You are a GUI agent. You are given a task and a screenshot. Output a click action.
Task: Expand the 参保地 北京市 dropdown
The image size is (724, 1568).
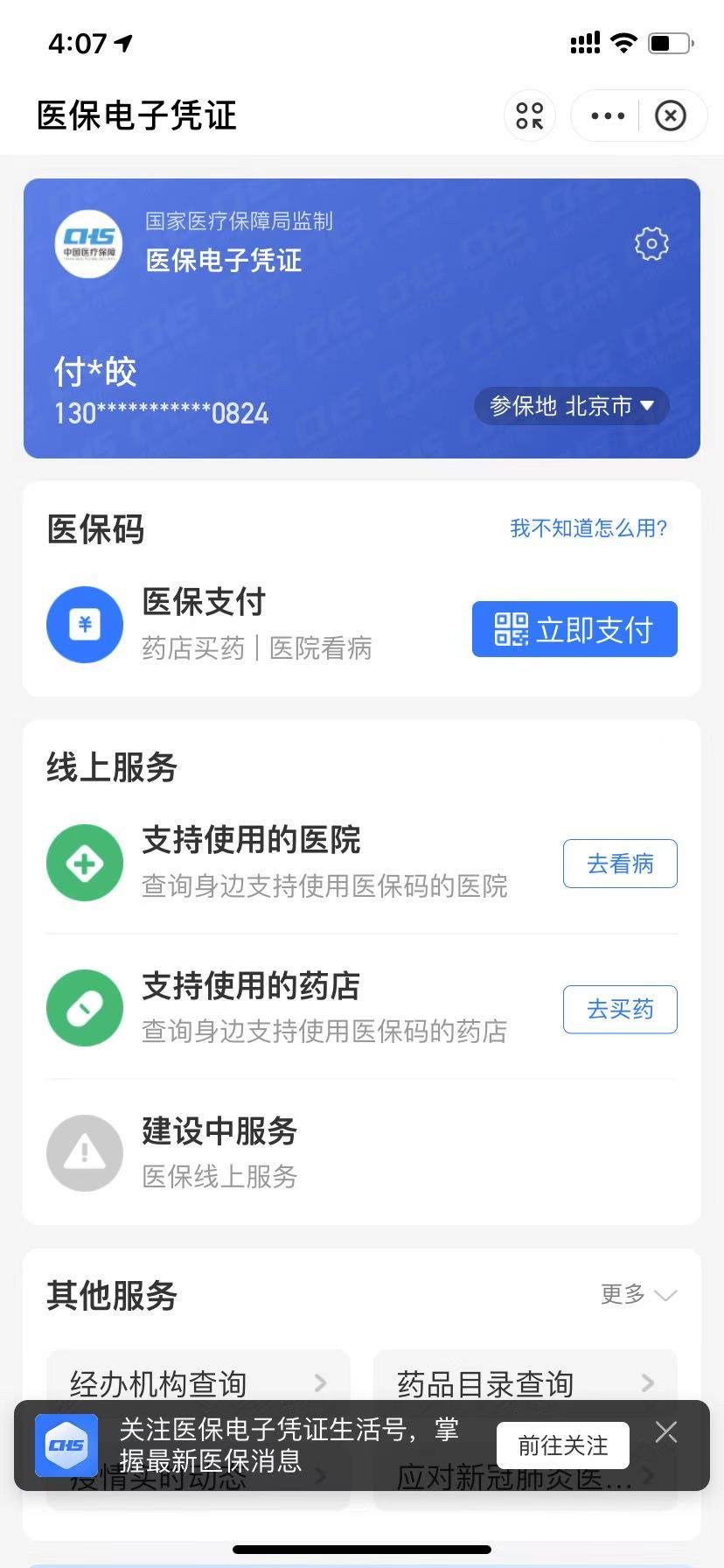click(x=572, y=406)
